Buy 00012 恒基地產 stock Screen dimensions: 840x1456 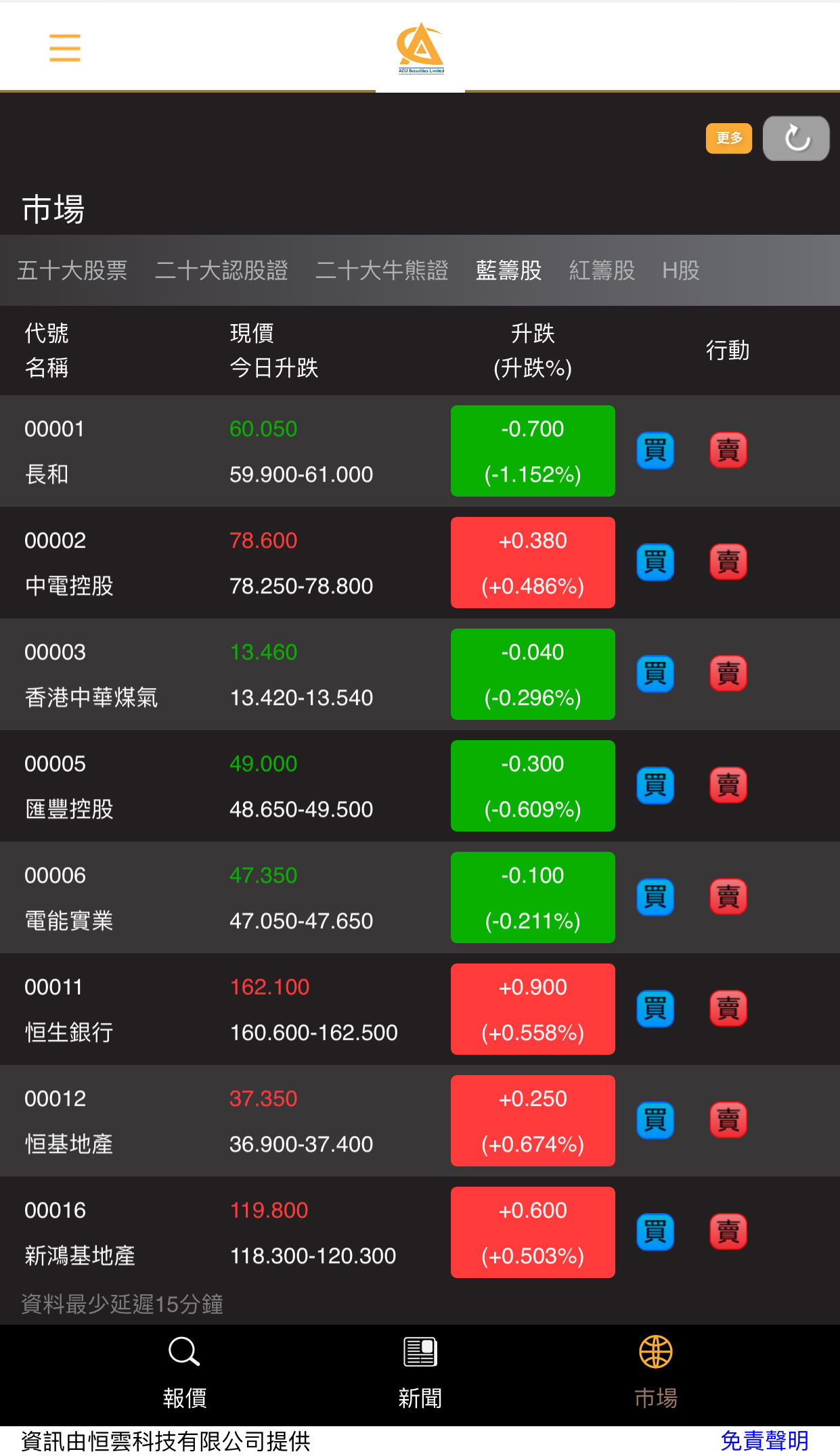[x=655, y=1120]
